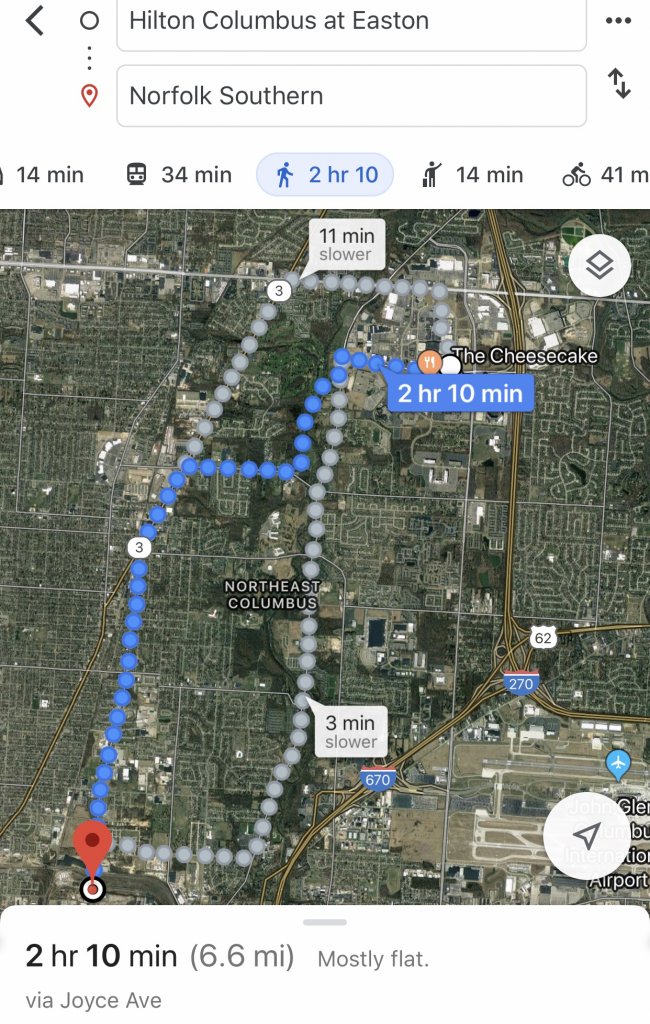Edit the starting point Hilton Columbus at Easton

350,22
